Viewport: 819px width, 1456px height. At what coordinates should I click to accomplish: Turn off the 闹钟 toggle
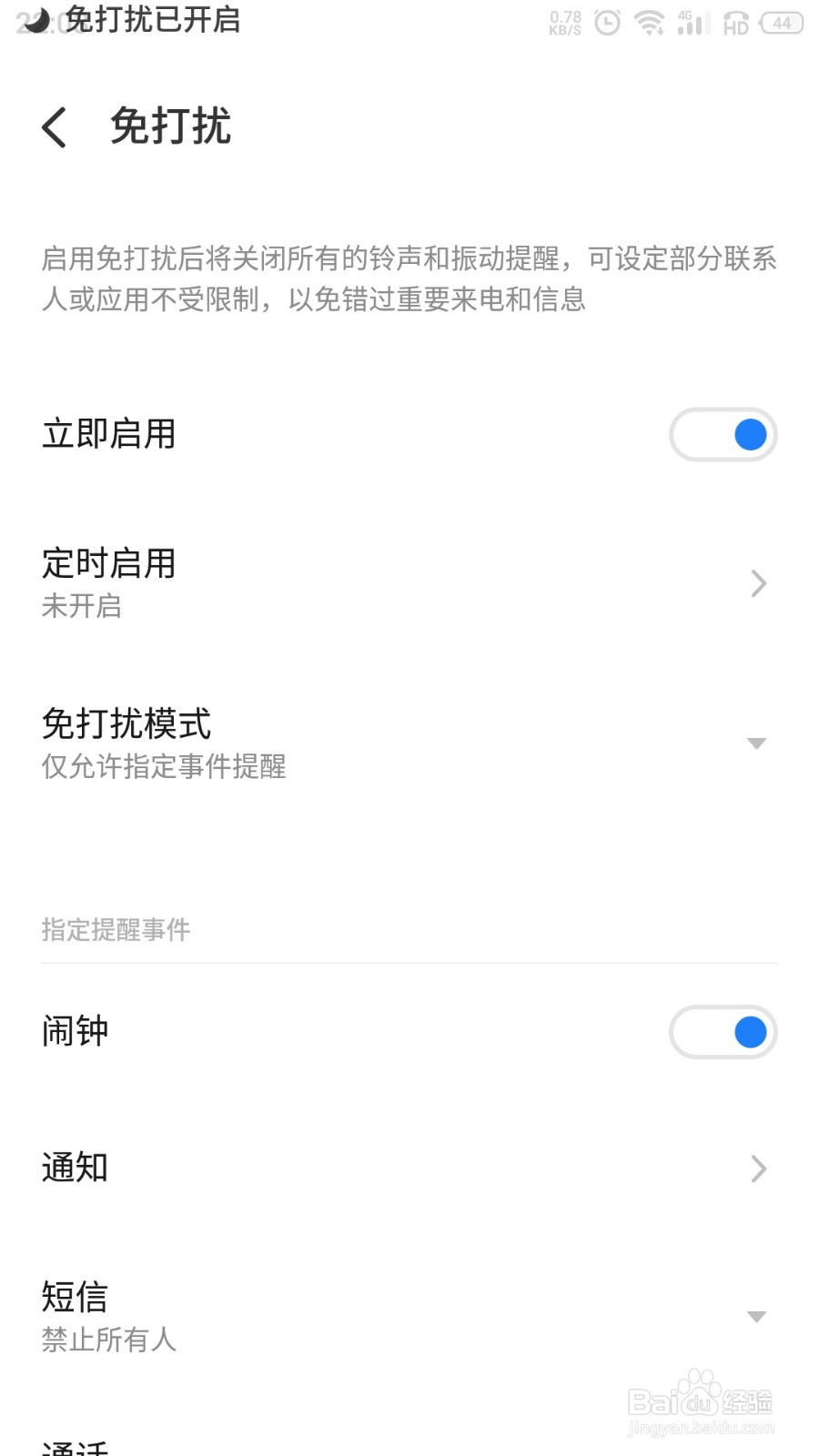pyautogui.click(x=723, y=1032)
